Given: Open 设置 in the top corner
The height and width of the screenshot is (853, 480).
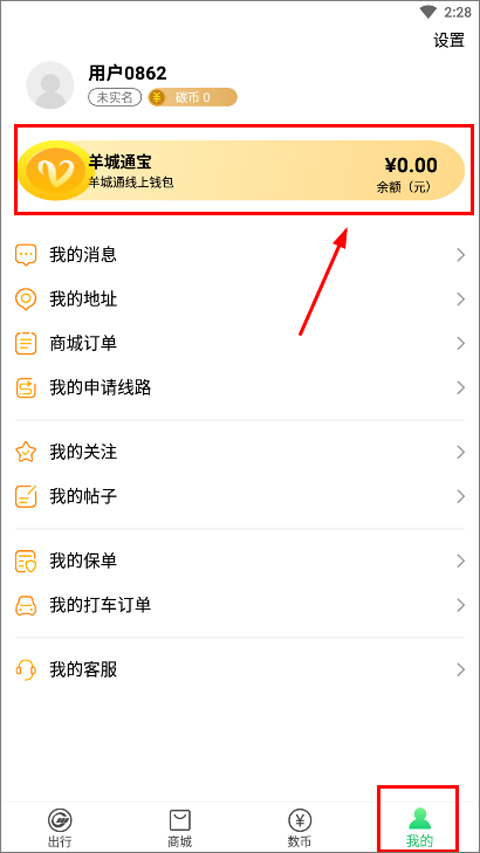Looking at the screenshot, I should (x=449, y=40).
